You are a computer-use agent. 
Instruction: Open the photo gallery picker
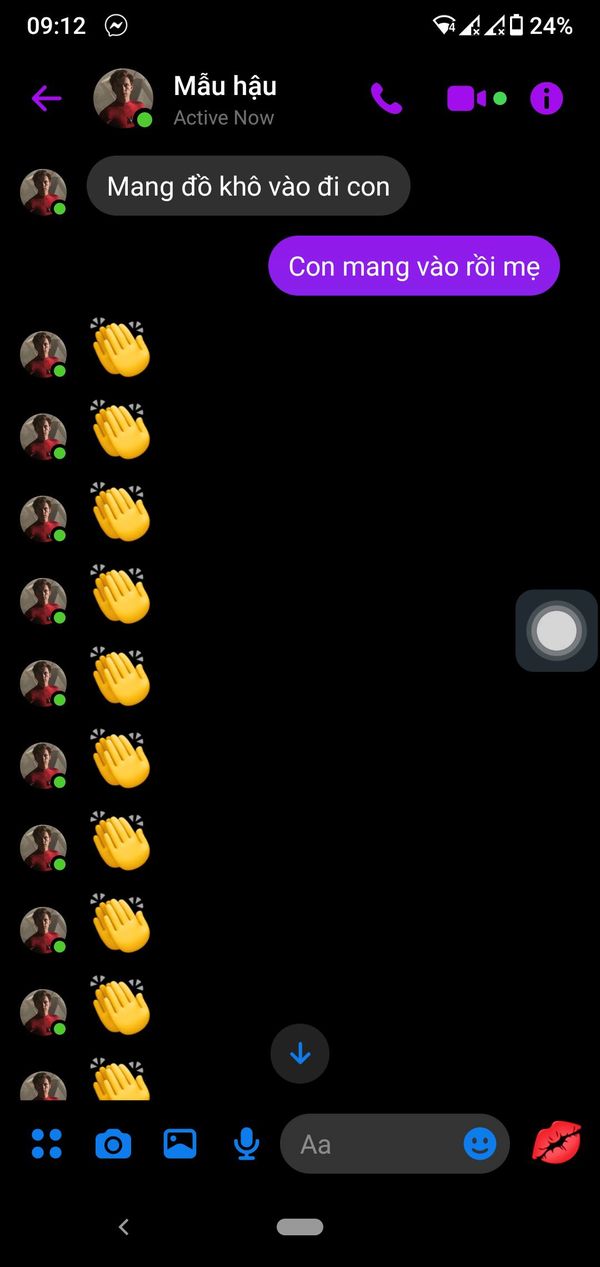pos(180,1143)
